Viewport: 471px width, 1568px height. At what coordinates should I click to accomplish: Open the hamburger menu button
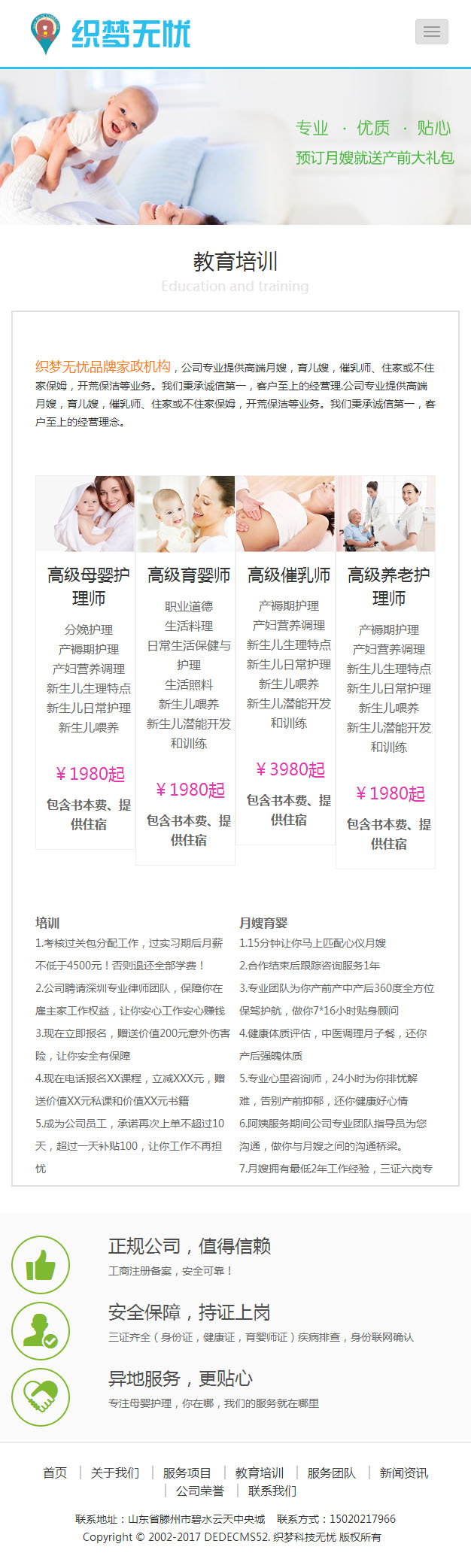tap(432, 32)
